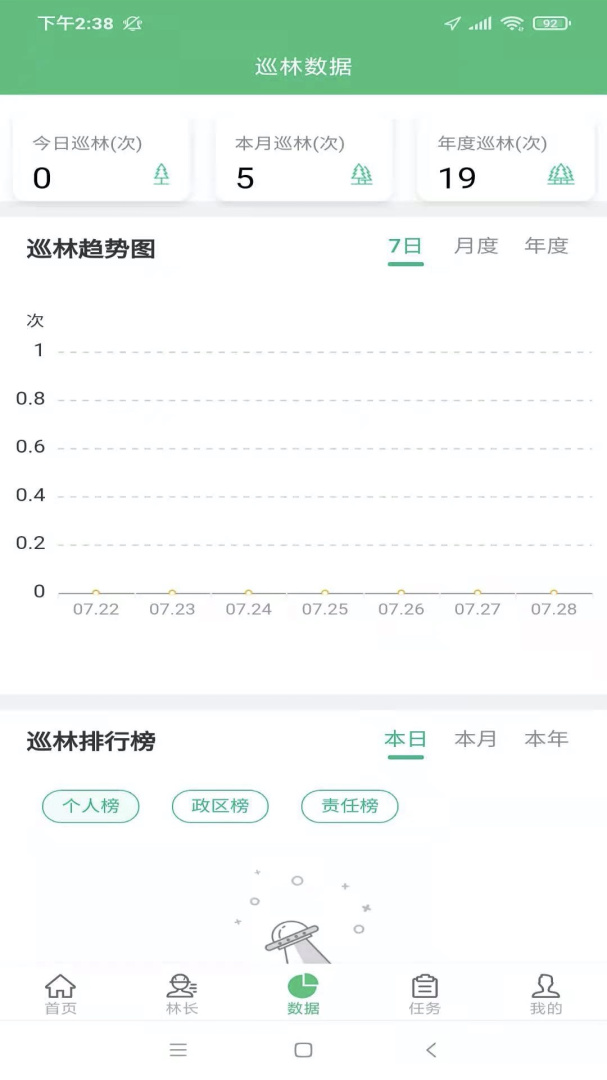The image size is (607, 1080).
Task: Choose the 个人榜 chip
Action: (x=91, y=806)
